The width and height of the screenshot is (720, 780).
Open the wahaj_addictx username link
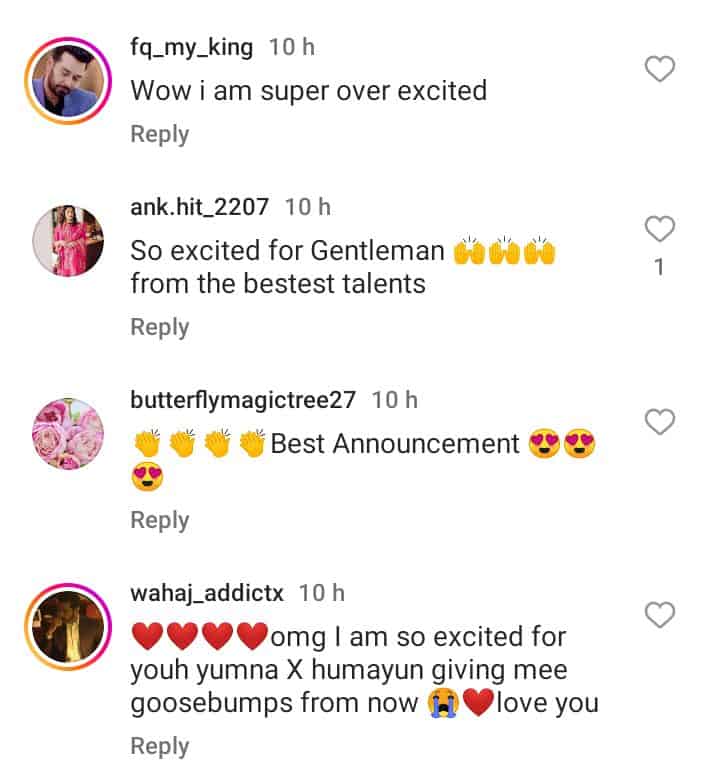tap(206, 593)
